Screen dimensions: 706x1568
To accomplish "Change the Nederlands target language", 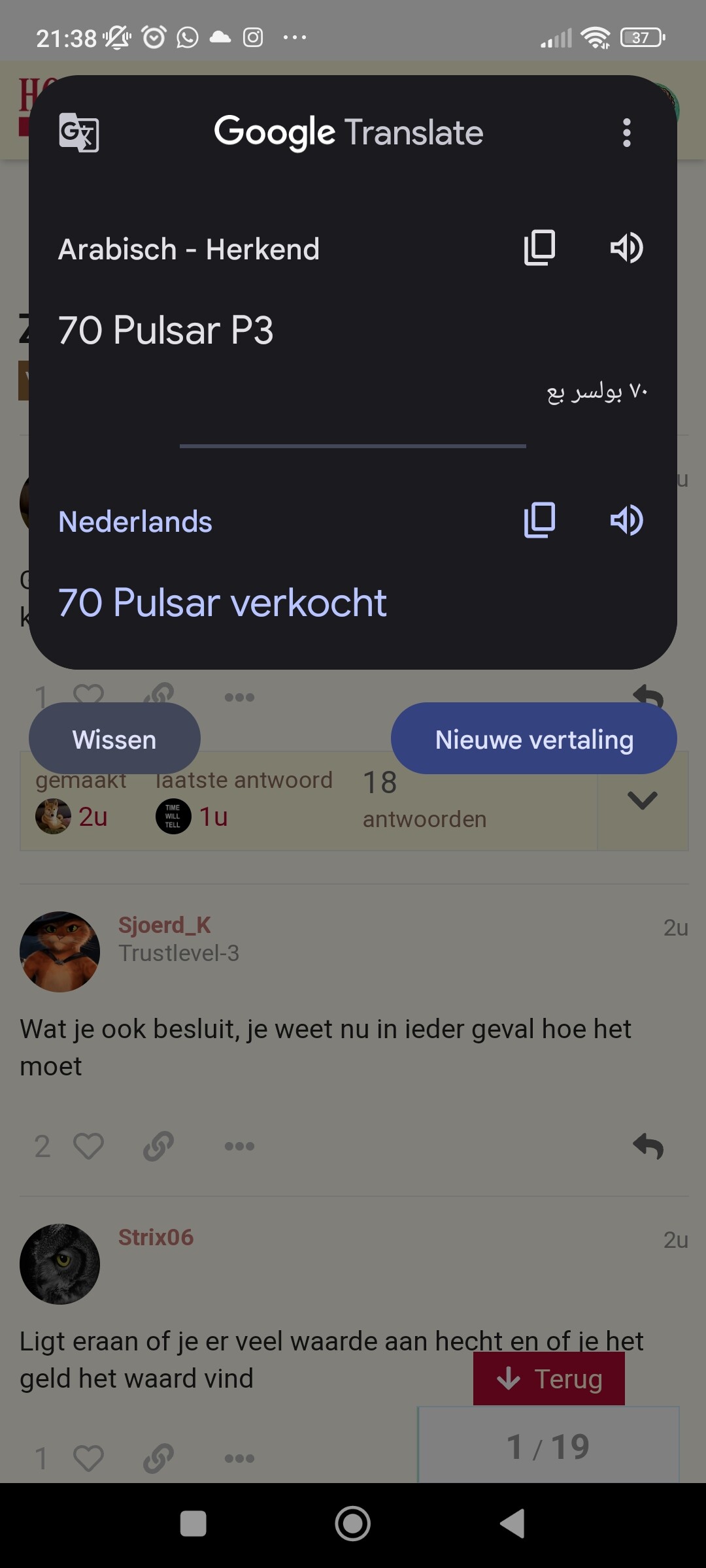I will click(x=135, y=522).
